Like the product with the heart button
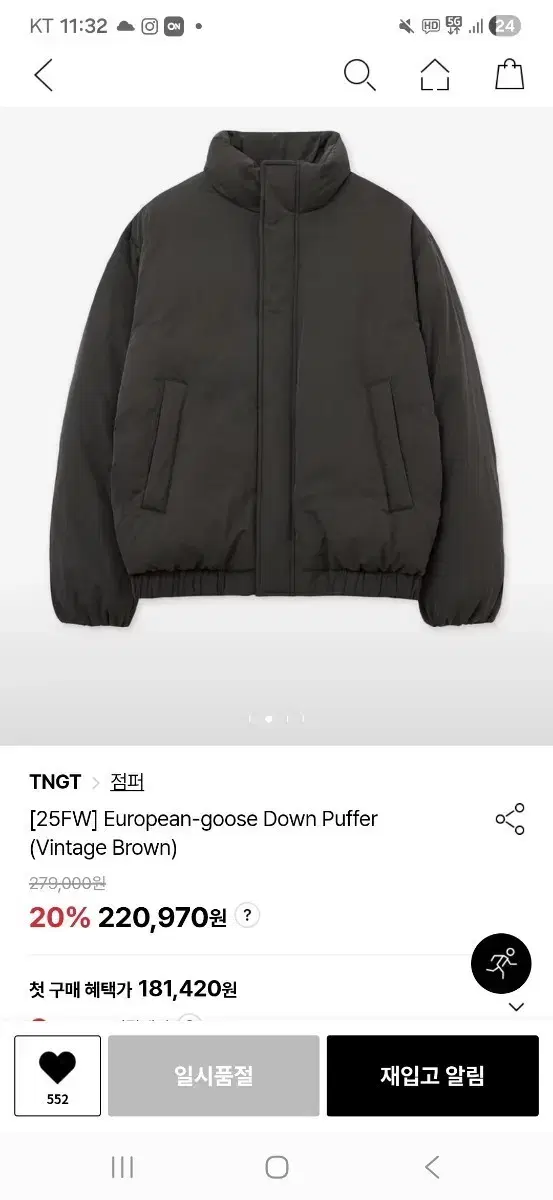This screenshot has width=553, height=1200. click(57, 1076)
